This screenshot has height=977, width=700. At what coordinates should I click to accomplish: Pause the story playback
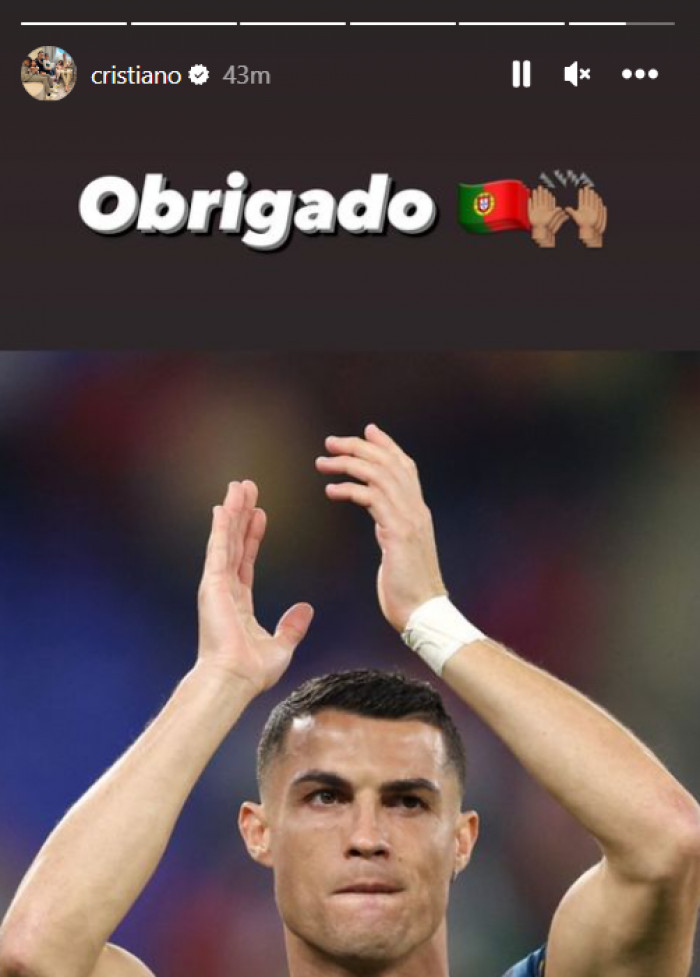click(521, 74)
